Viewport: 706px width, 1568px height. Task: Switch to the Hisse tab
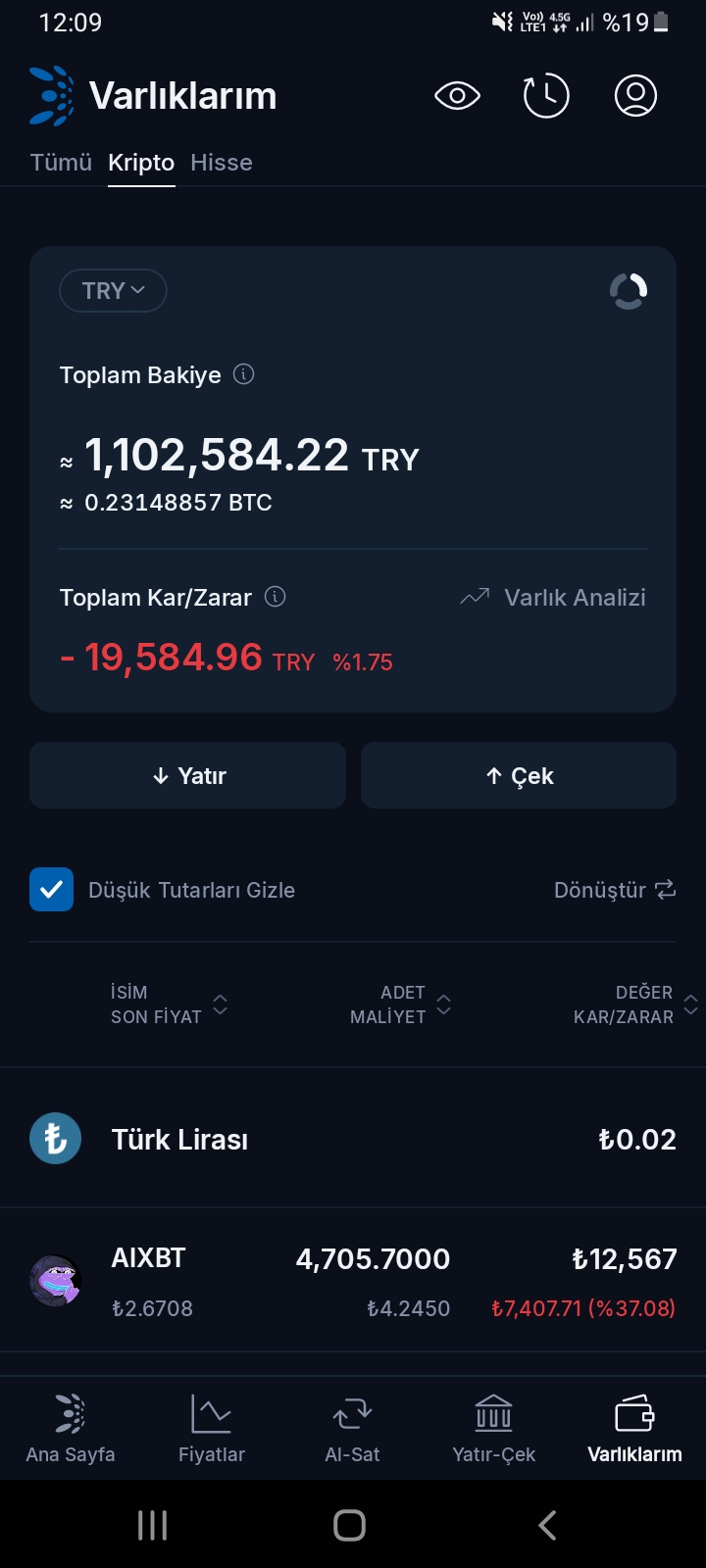click(222, 163)
